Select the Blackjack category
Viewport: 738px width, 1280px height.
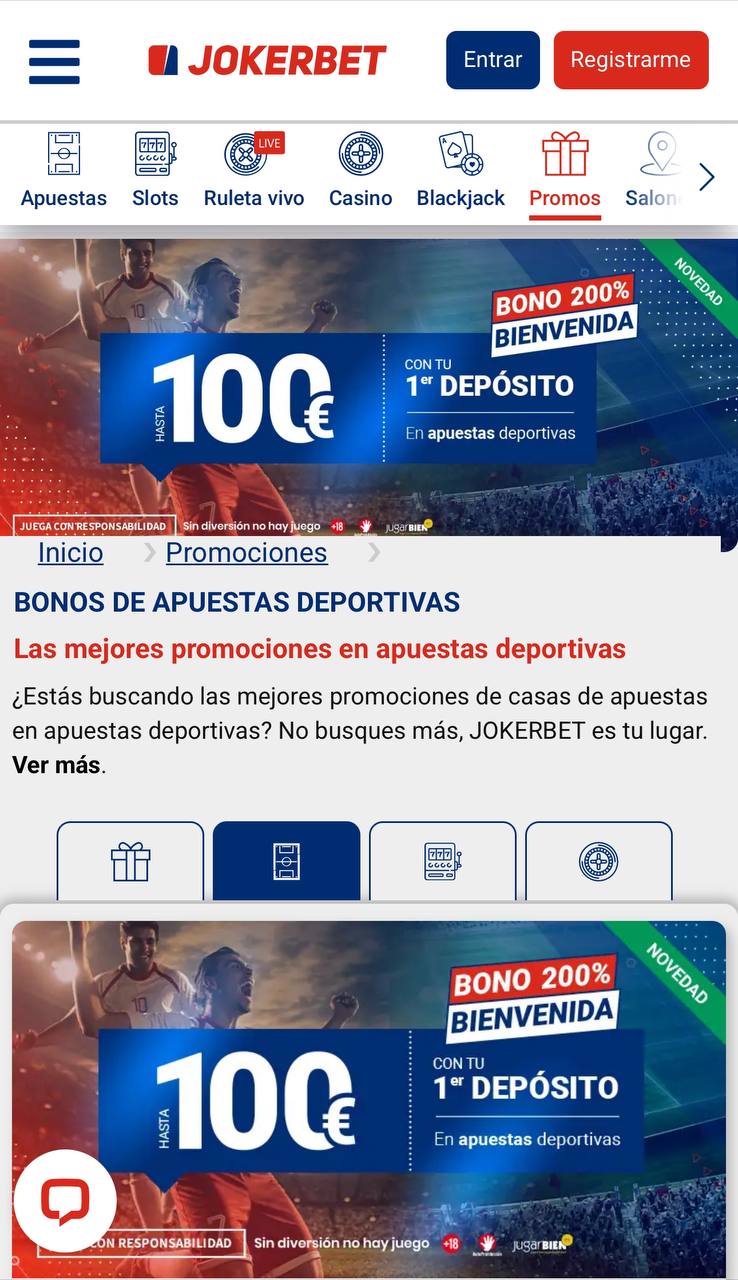click(x=461, y=171)
